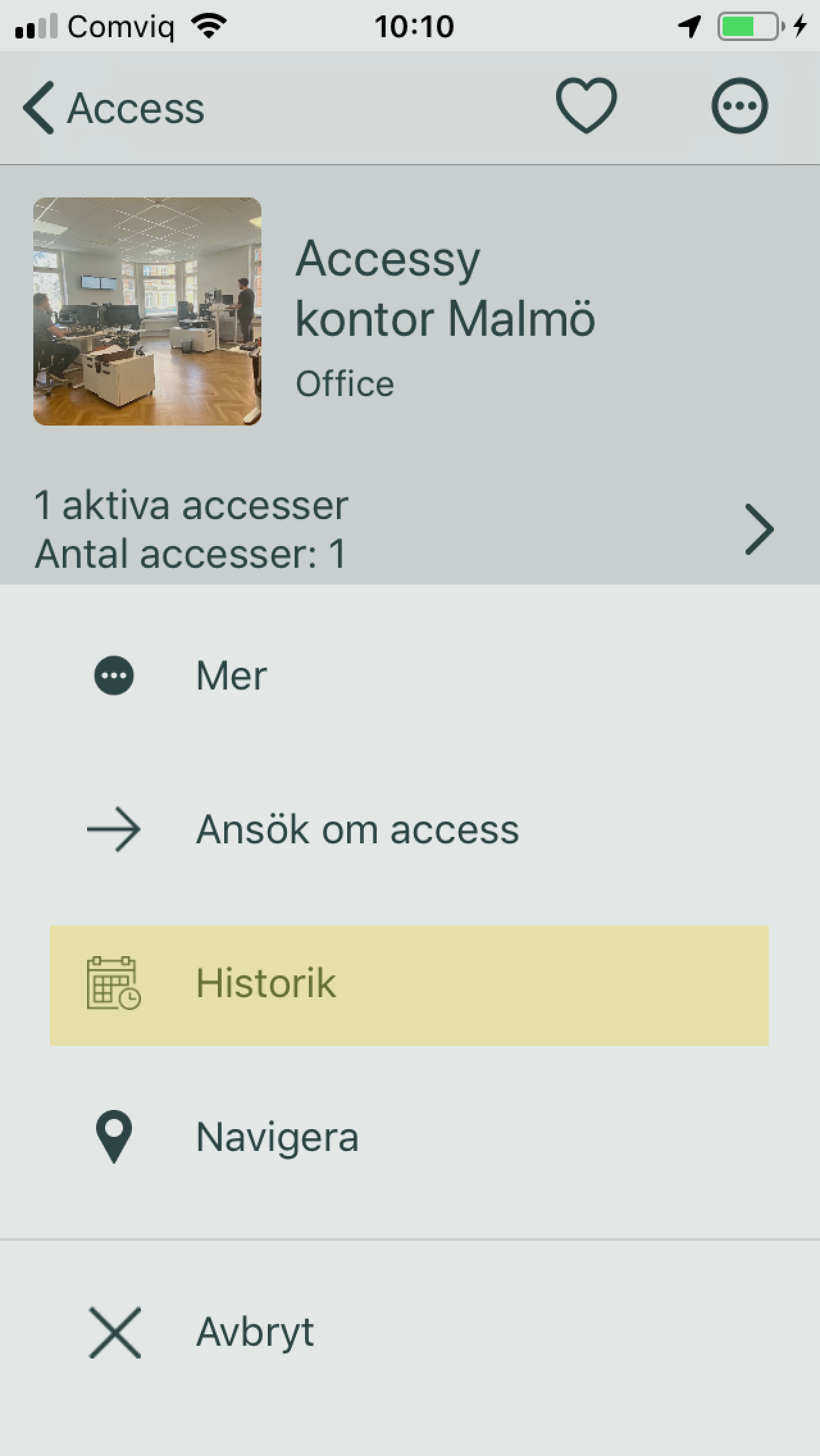This screenshot has width=820, height=1456.
Task: Go back to Access
Action: [x=114, y=108]
